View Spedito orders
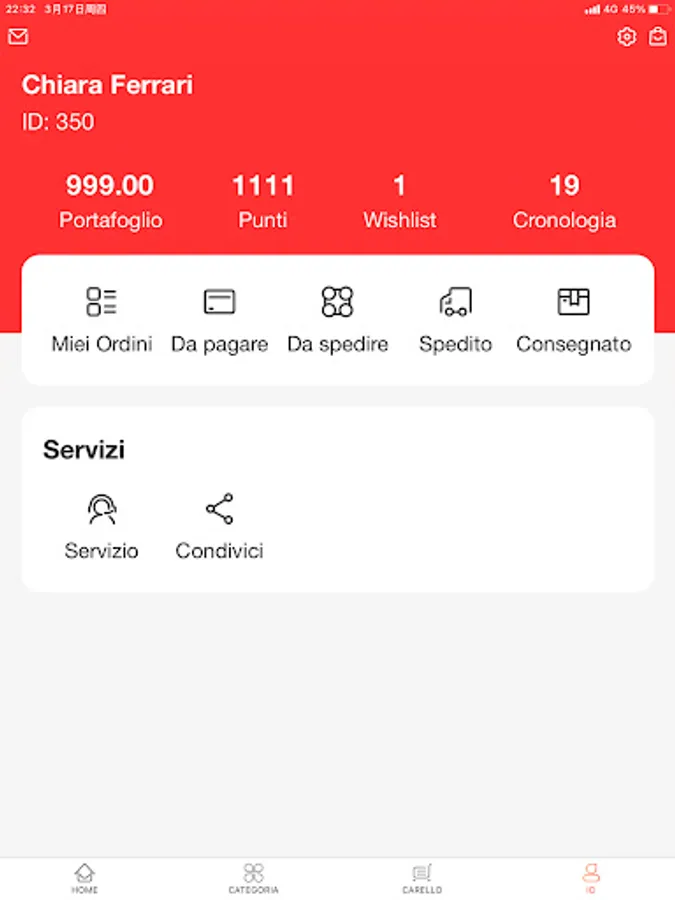 pos(455,319)
